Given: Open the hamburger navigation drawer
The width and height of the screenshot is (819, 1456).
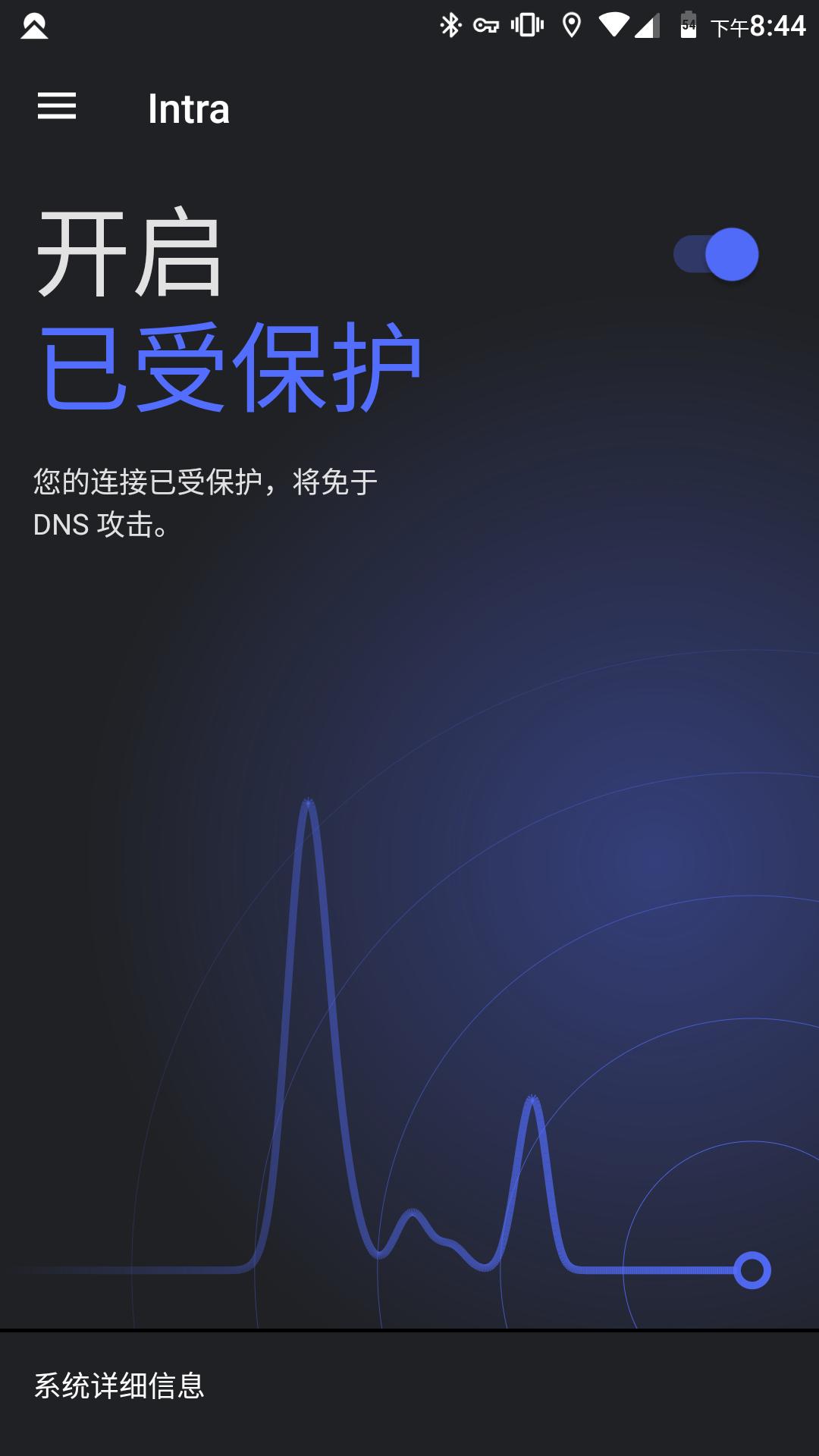Looking at the screenshot, I should [x=57, y=107].
